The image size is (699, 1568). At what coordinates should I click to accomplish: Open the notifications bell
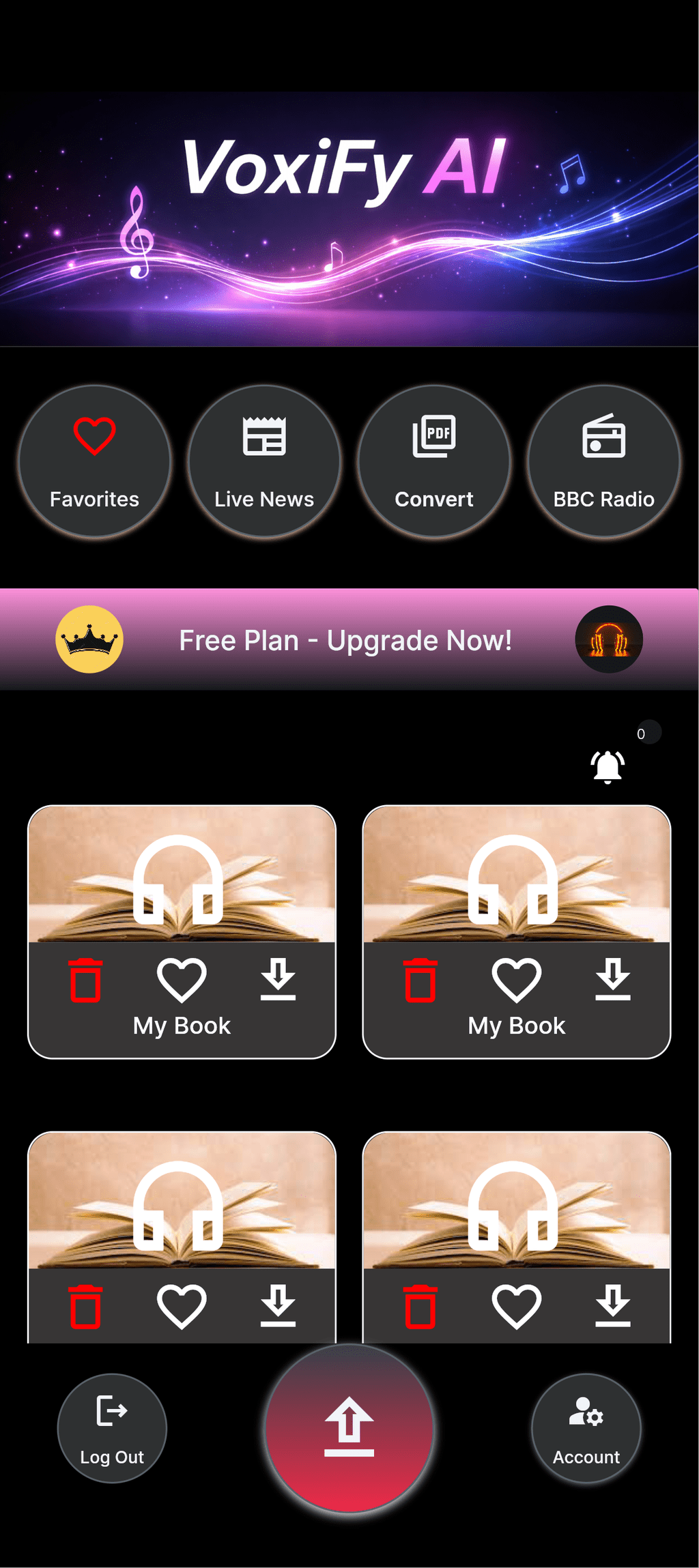(608, 766)
